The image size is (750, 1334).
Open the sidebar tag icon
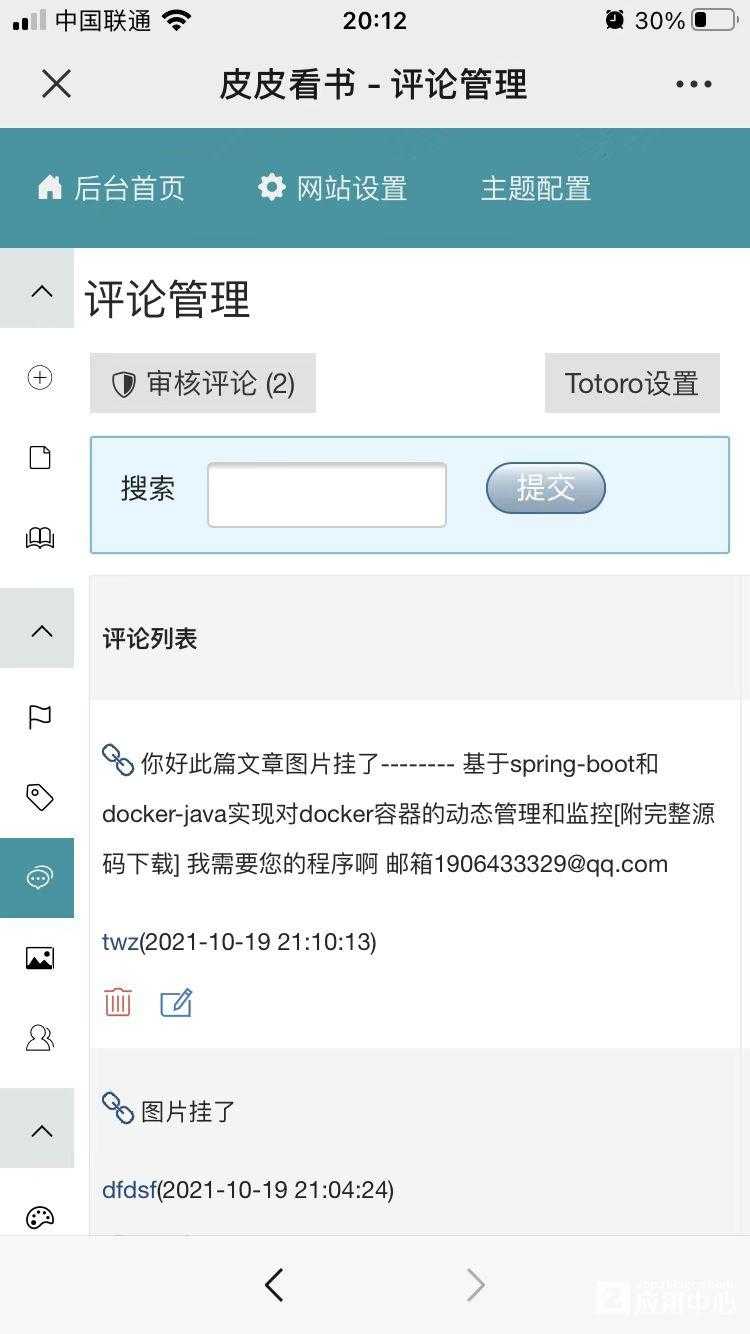[40, 797]
